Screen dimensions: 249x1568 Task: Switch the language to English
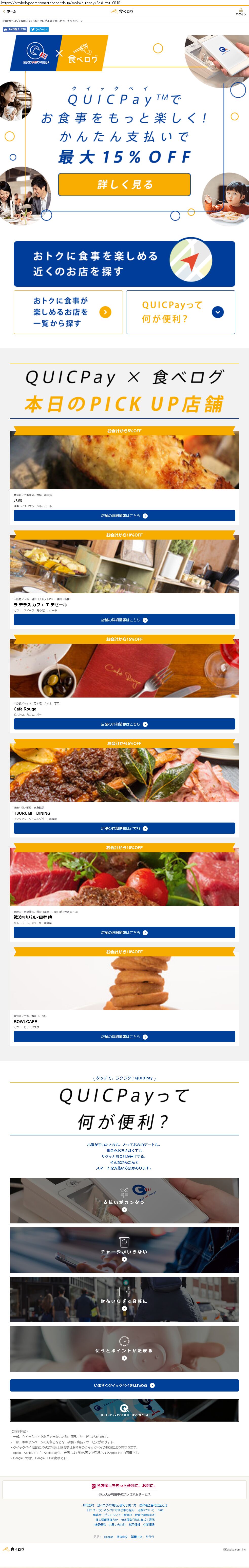[x=108, y=1537]
